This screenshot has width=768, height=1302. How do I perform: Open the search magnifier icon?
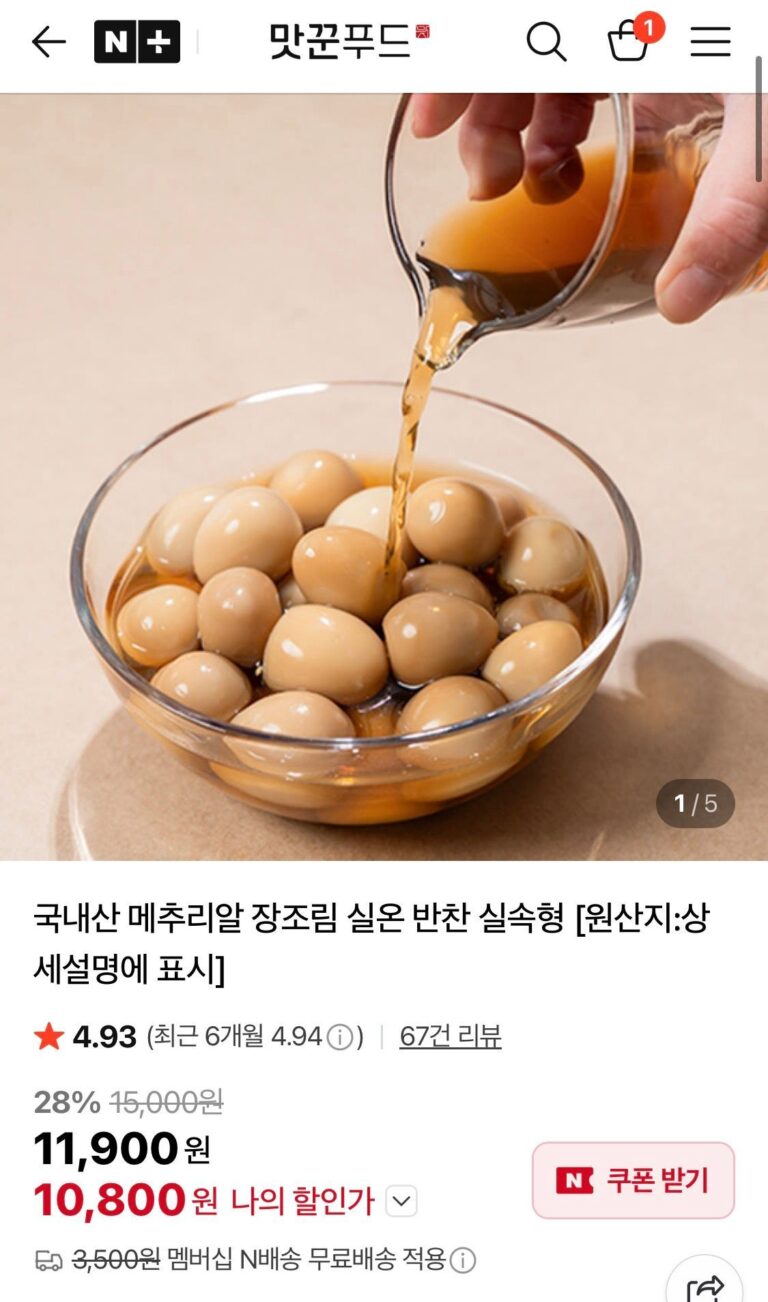tap(546, 42)
